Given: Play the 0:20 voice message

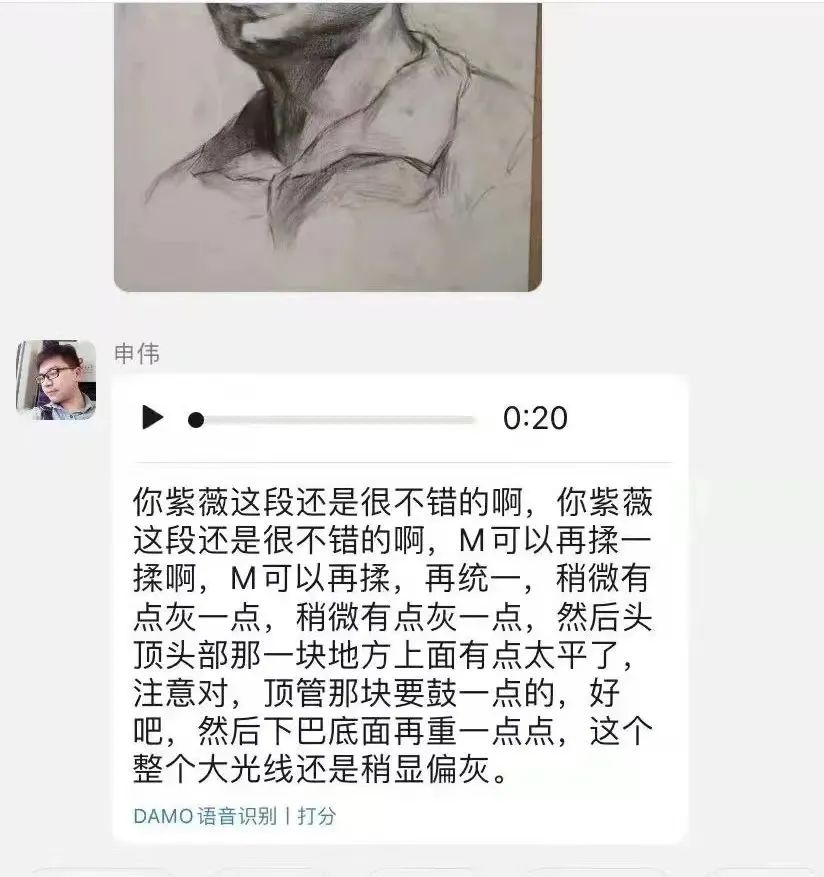Looking at the screenshot, I should tap(152, 418).
